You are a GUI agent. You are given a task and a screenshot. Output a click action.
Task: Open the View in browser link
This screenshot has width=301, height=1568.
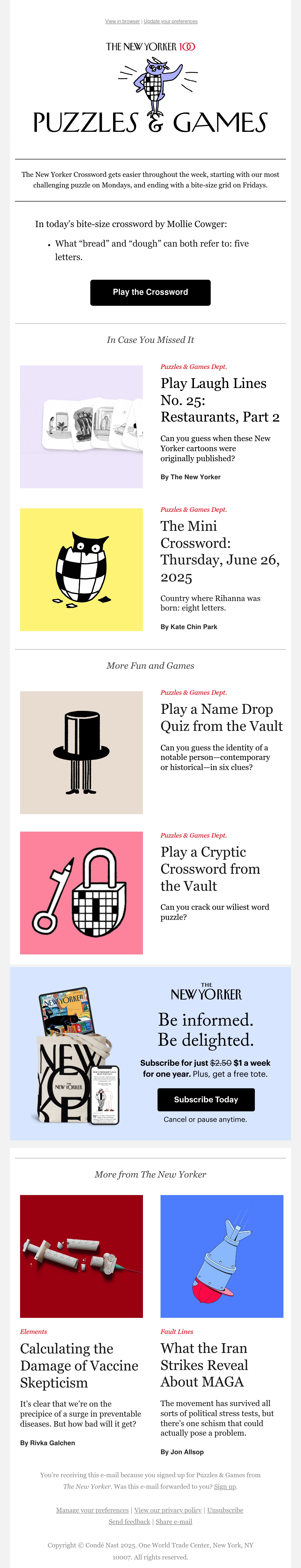point(122,21)
